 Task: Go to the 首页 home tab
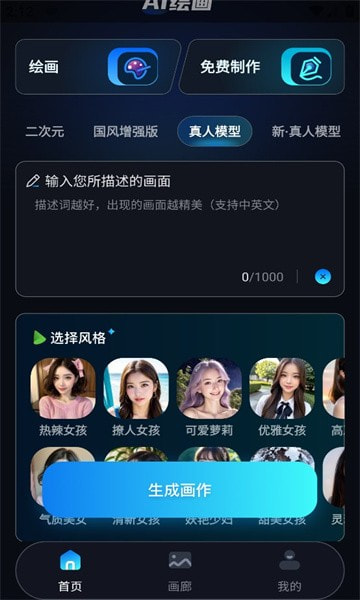[x=70, y=571]
